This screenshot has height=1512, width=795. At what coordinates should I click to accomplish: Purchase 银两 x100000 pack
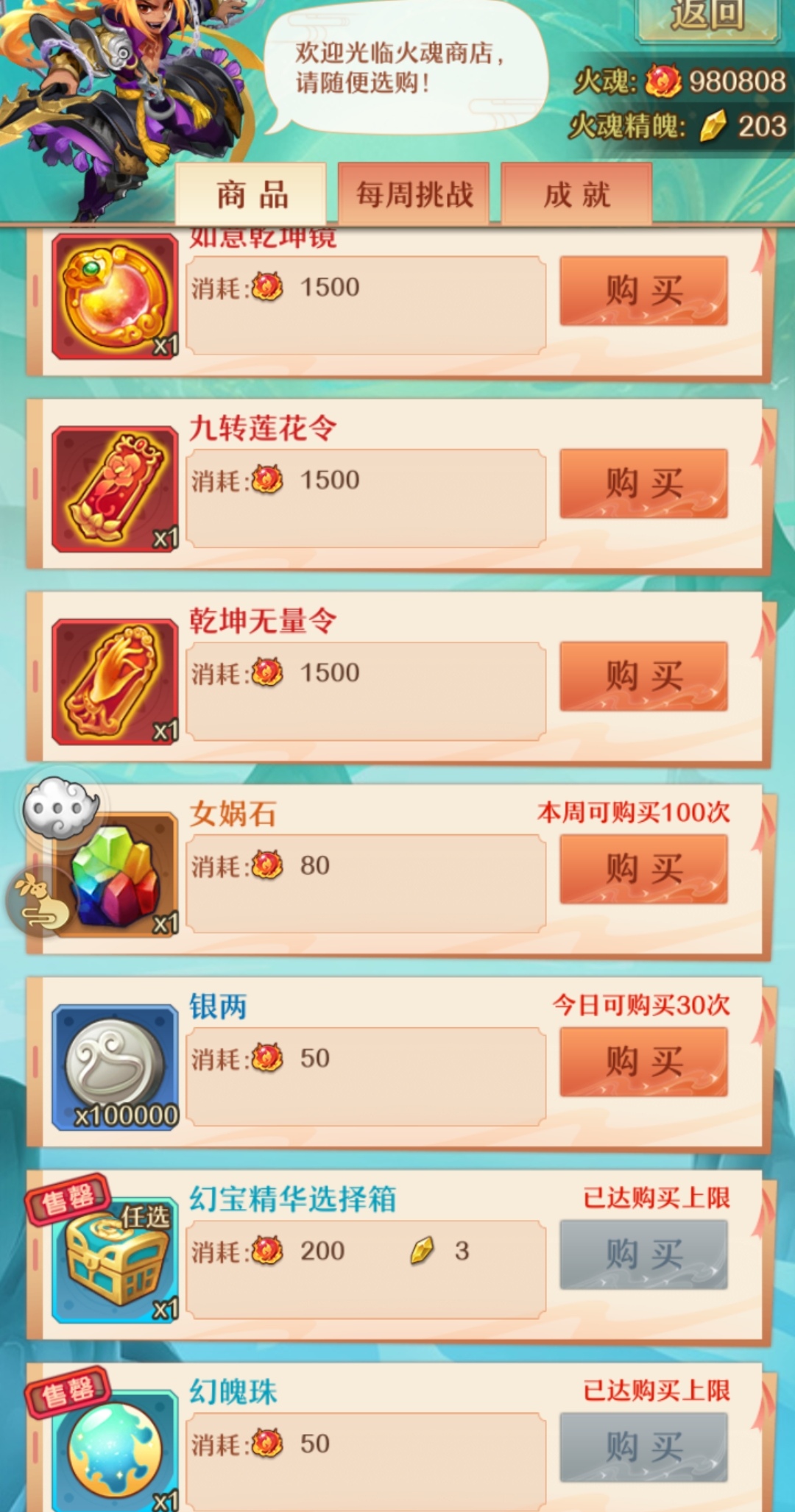[x=643, y=1062]
